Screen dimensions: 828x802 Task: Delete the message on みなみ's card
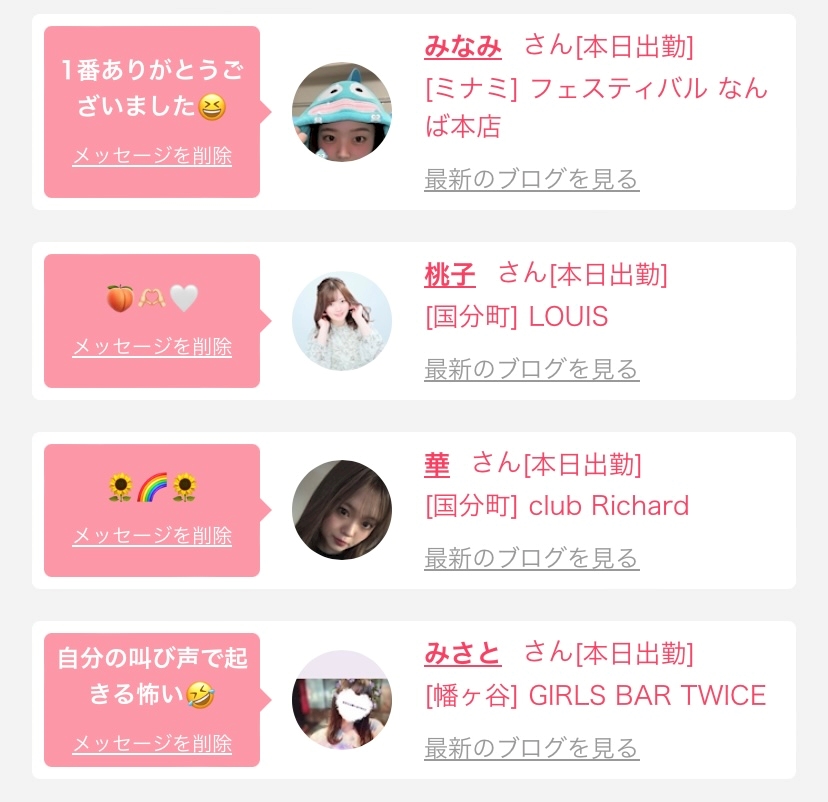click(152, 156)
